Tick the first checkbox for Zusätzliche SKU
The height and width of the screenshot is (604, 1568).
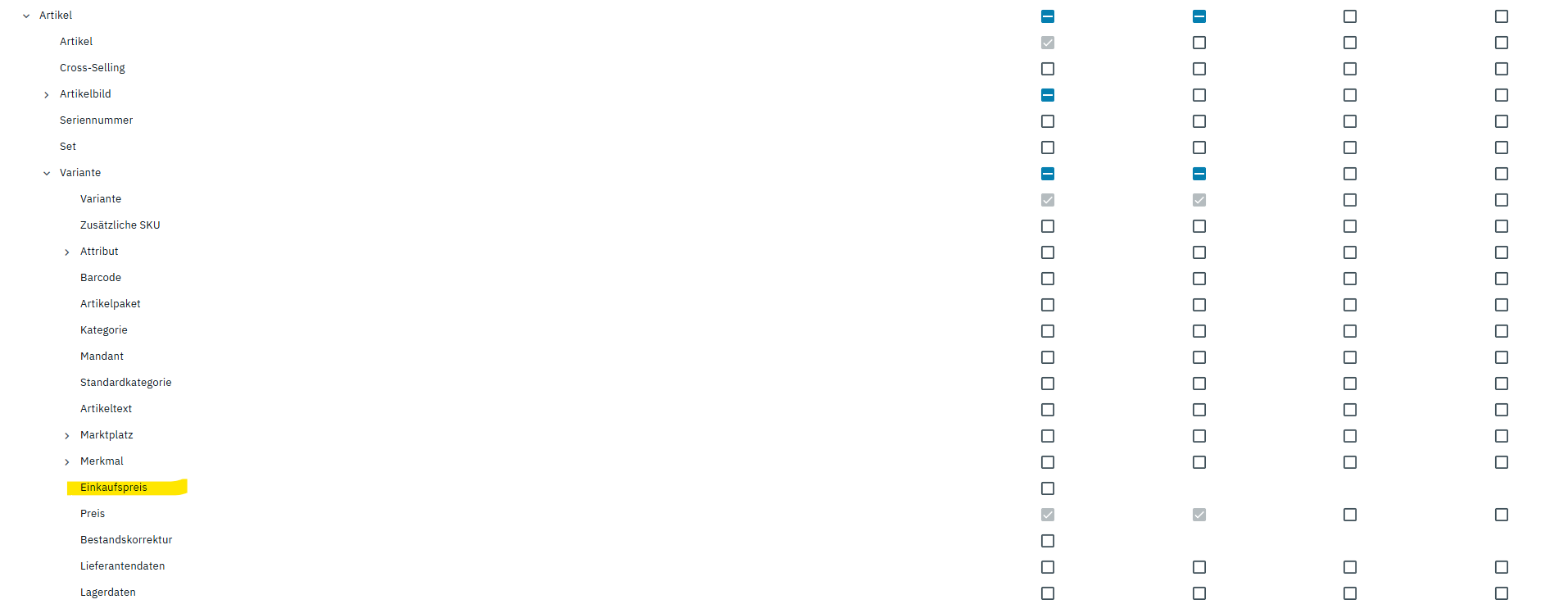point(1048,226)
